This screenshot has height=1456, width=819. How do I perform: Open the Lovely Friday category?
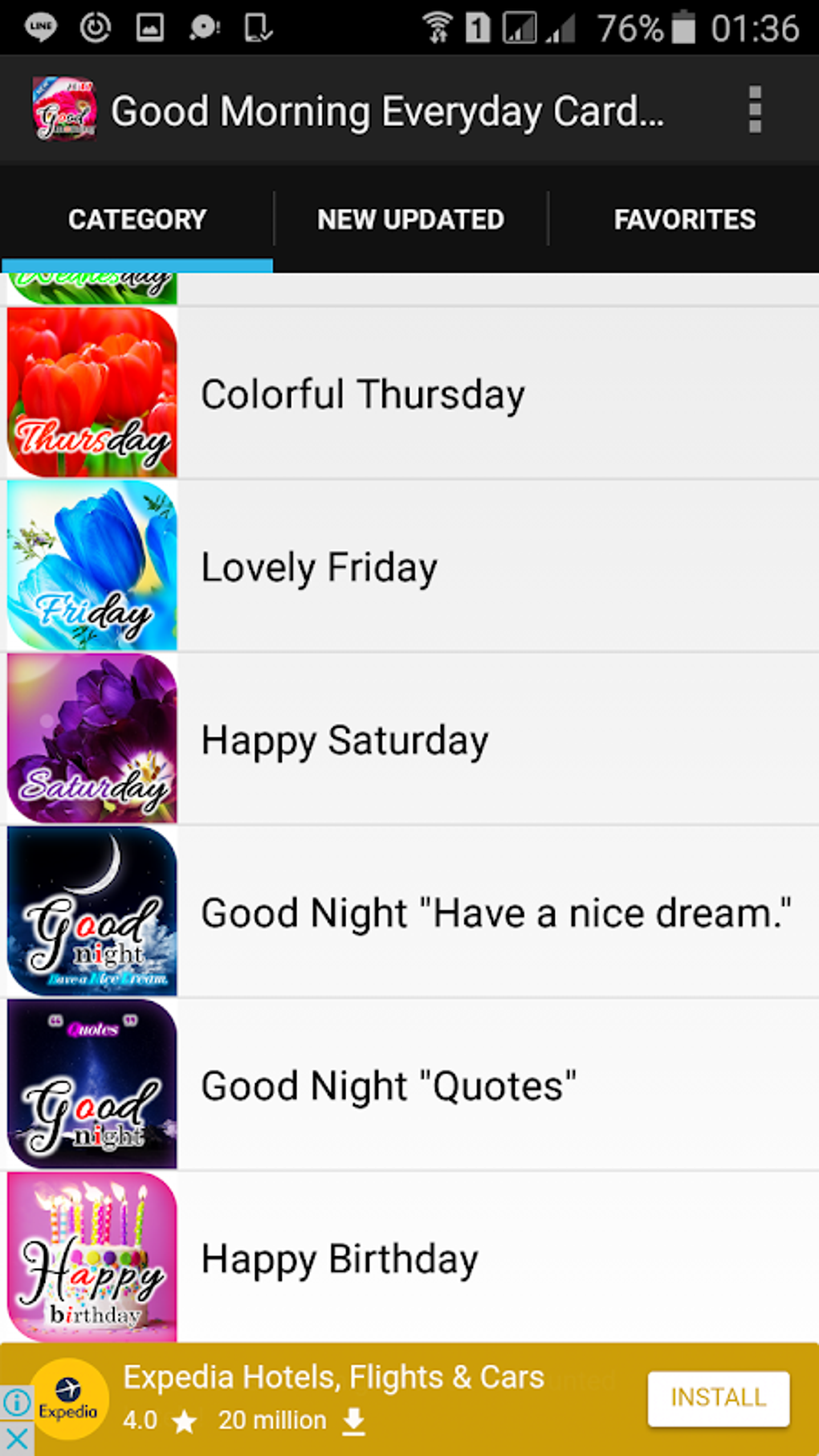pyautogui.click(x=320, y=567)
